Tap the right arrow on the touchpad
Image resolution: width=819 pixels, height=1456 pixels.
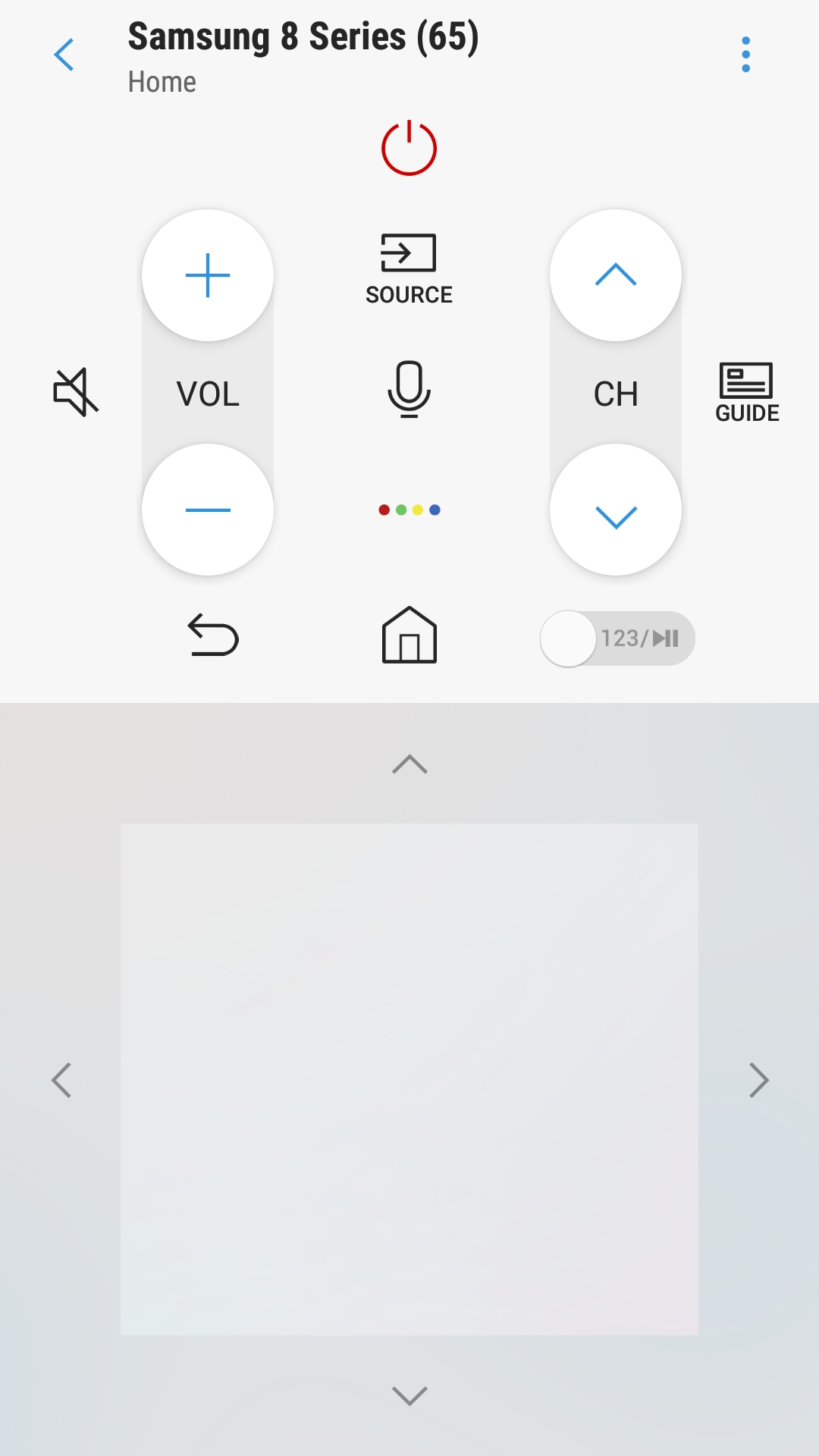click(759, 1080)
